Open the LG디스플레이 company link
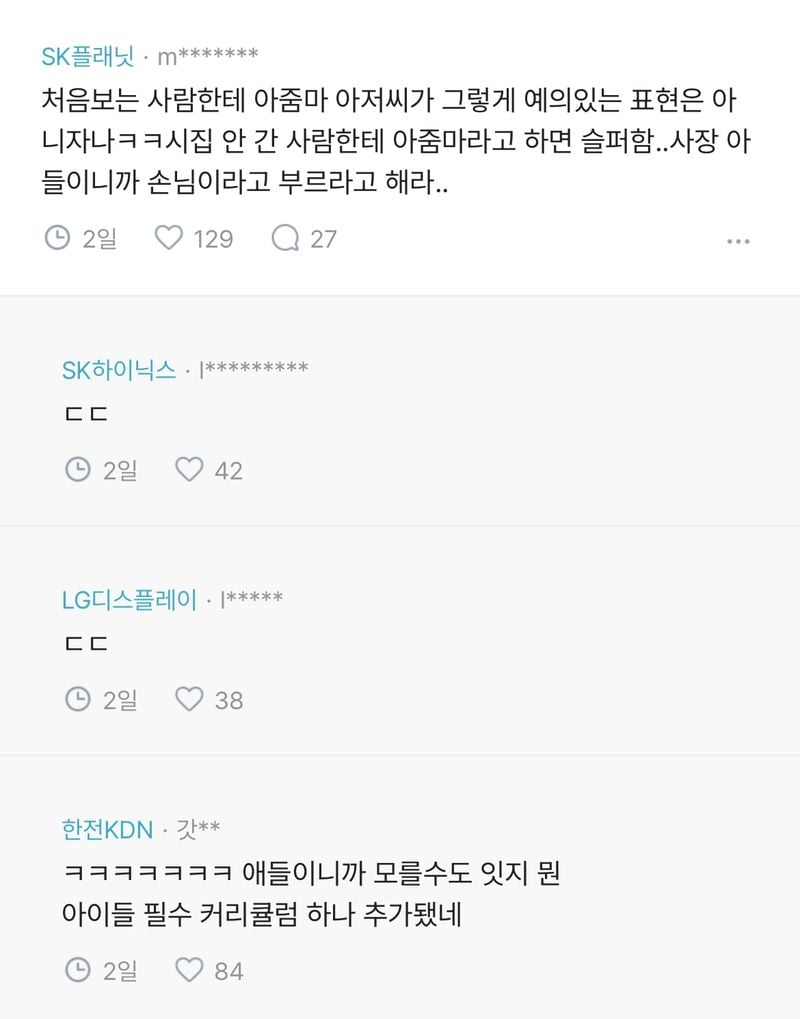The width and height of the screenshot is (800, 1019). pos(128,600)
